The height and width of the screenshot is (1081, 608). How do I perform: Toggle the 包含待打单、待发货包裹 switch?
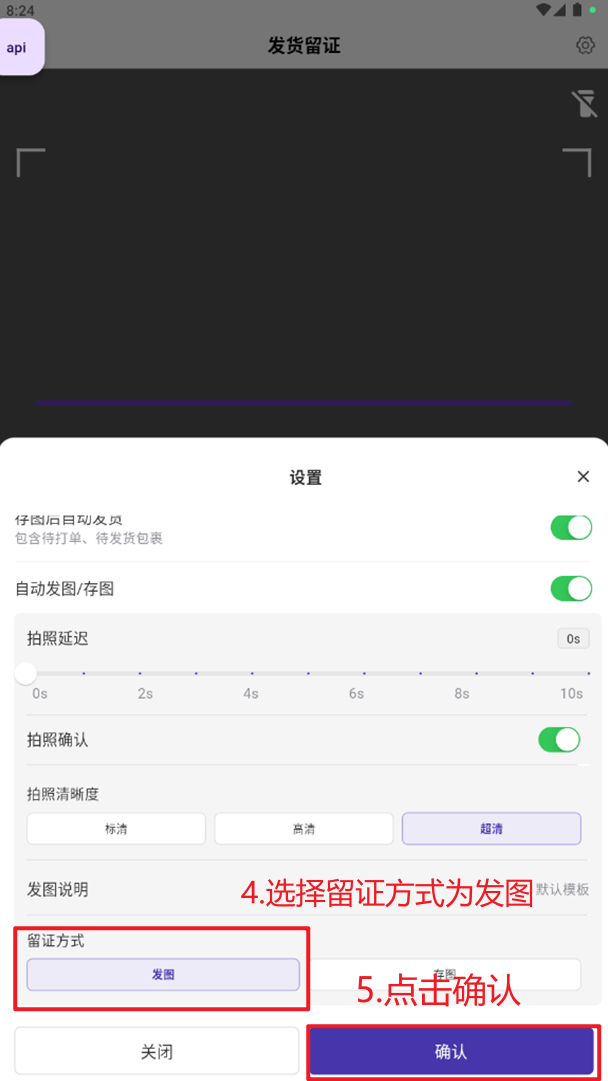point(571,527)
